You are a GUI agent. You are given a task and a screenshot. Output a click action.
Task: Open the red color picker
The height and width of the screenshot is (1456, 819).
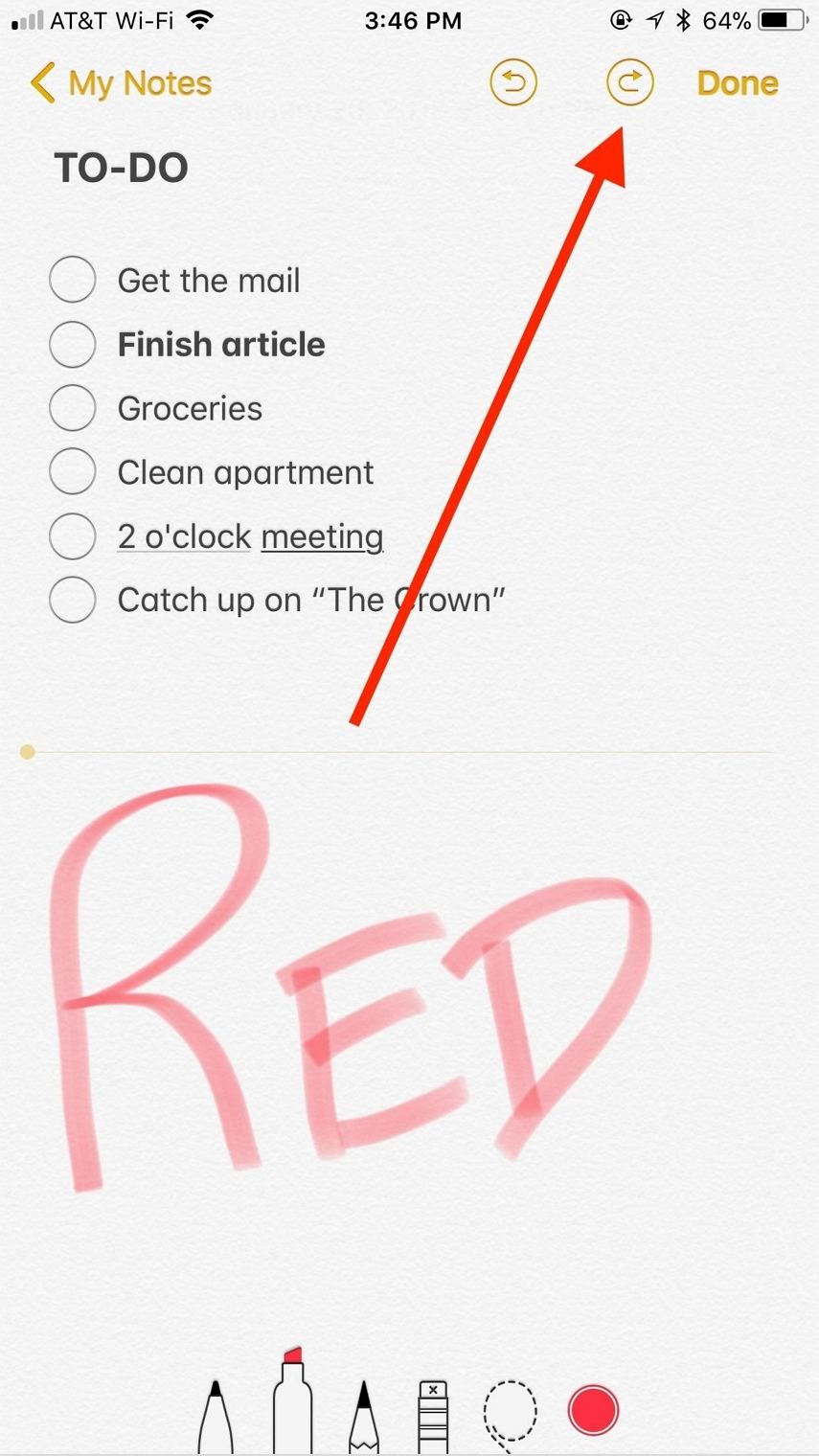click(593, 1410)
